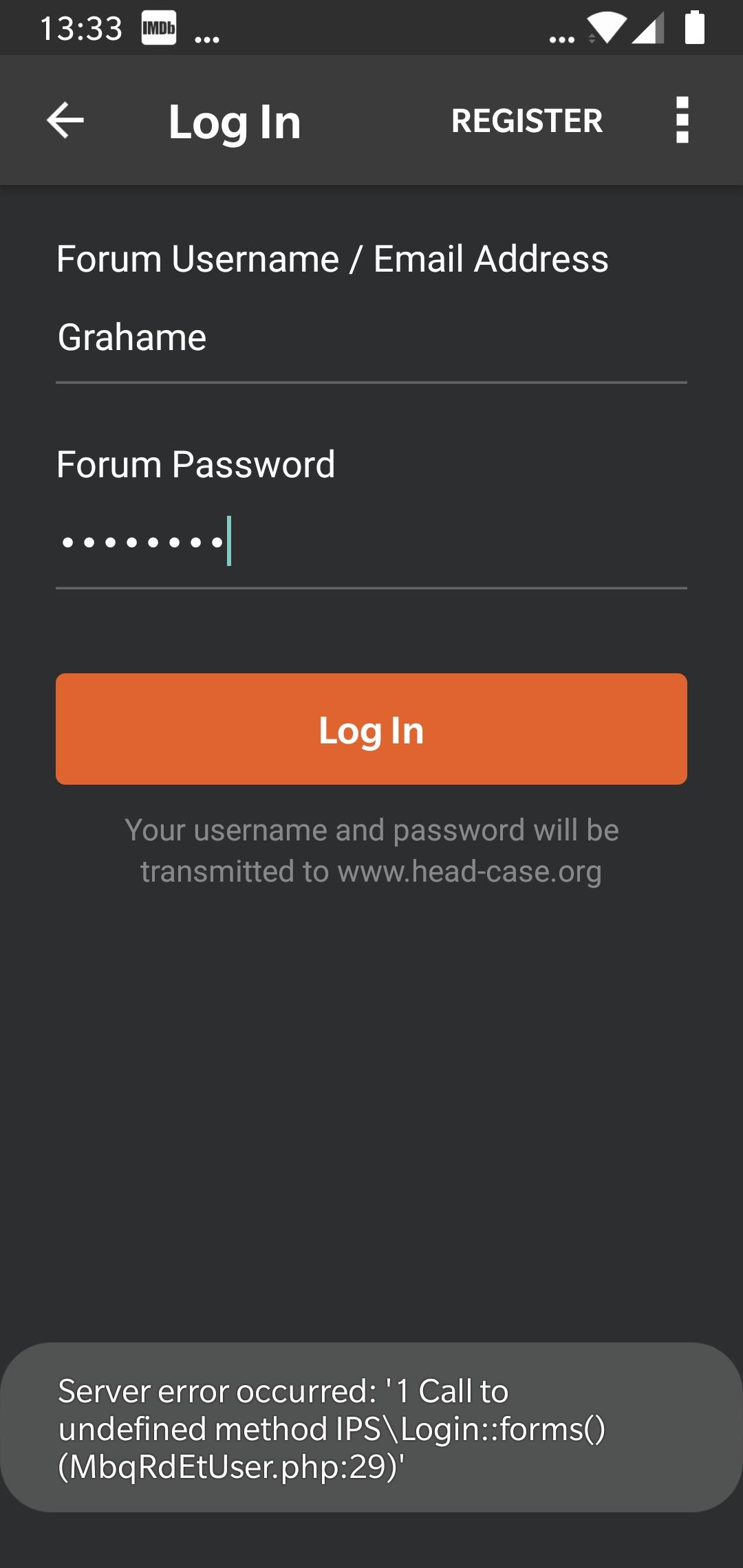The image size is (743, 1568).
Task: Focus the Forum Password field
Action: (371, 543)
